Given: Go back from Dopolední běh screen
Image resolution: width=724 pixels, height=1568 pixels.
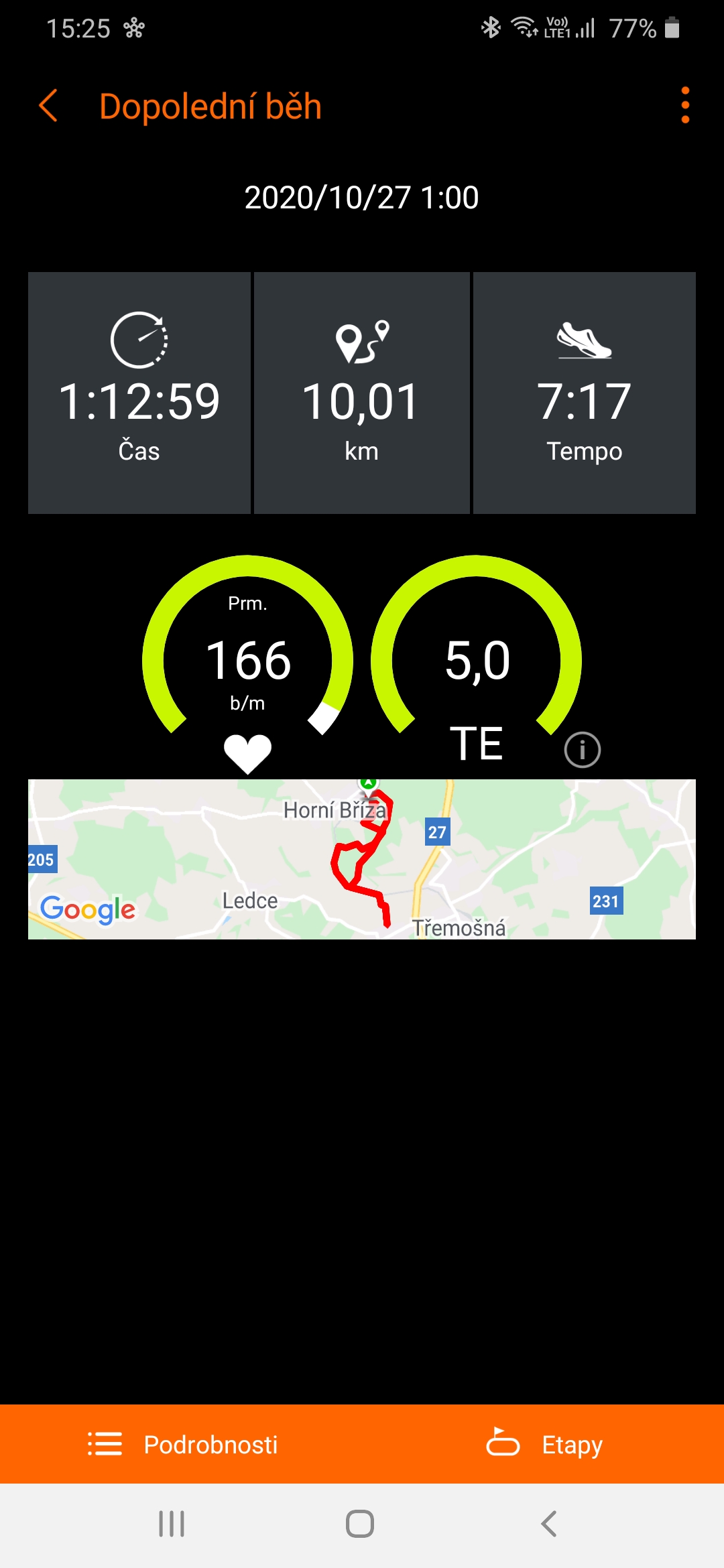Looking at the screenshot, I should point(48,106).
